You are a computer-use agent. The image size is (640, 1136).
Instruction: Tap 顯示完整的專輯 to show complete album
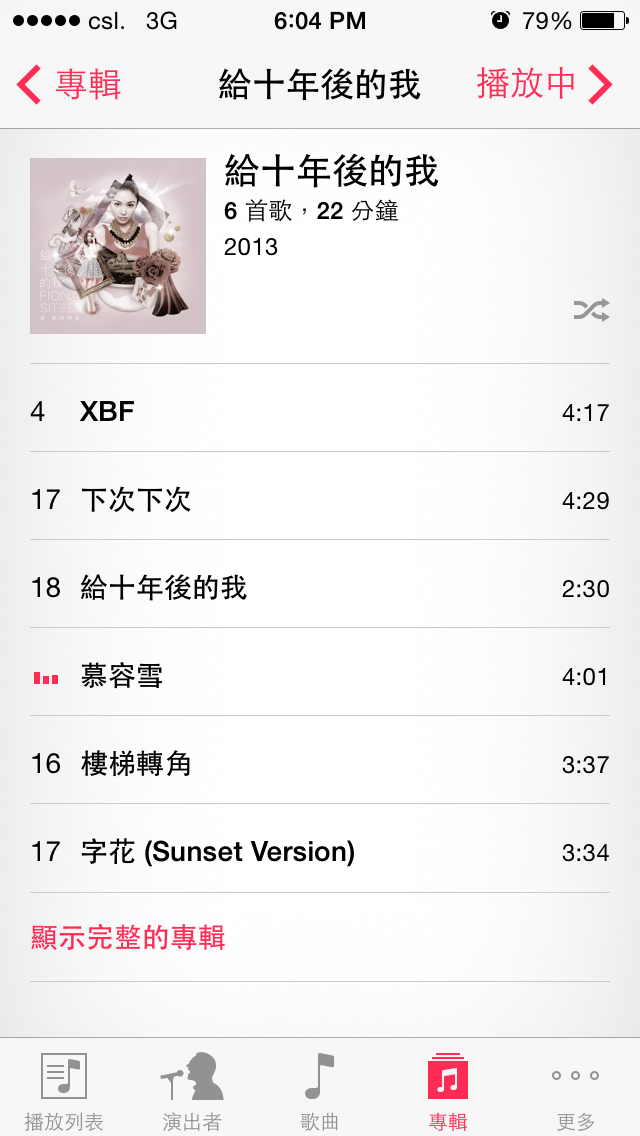click(128, 938)
